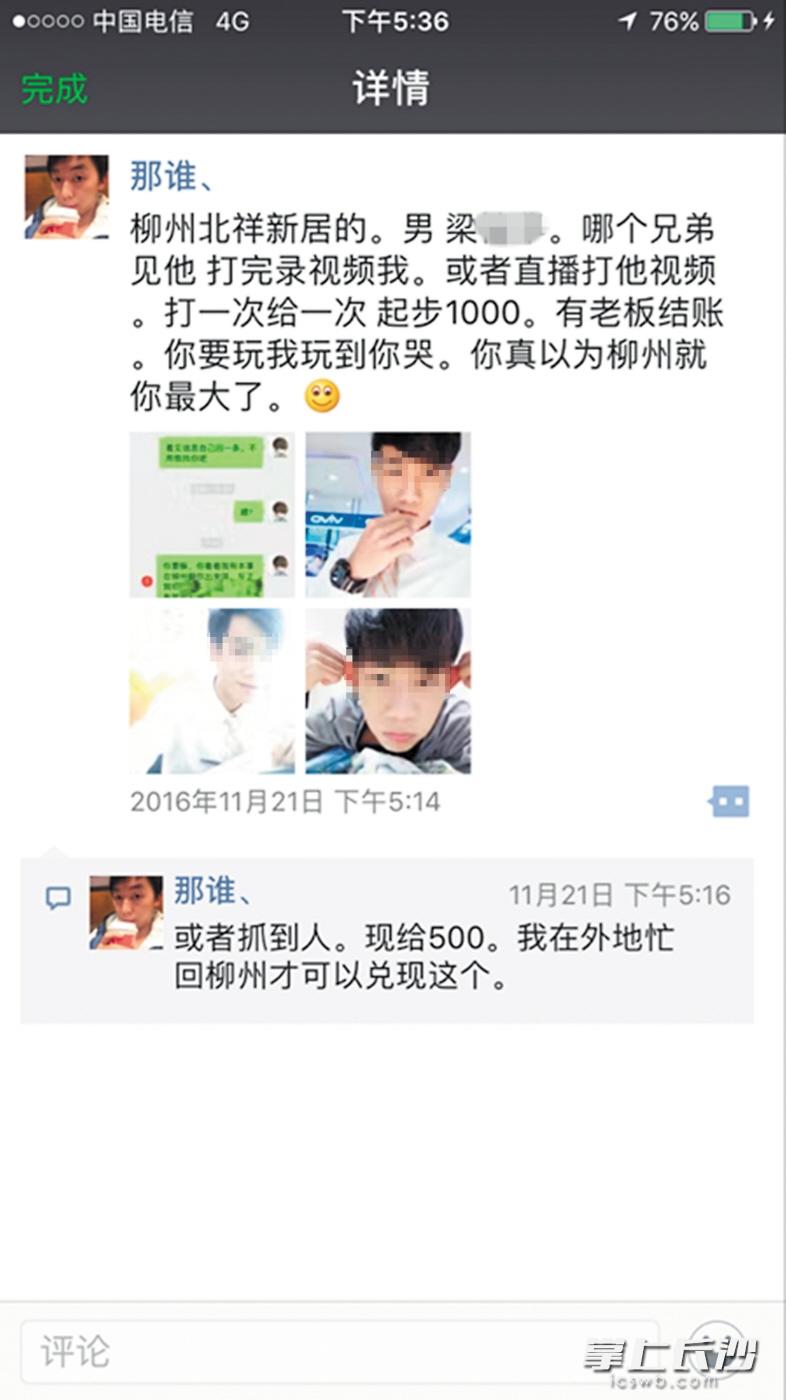786x1400 pixels.
Task: Open the like and comment bubble icon
Action: point(729,801)
